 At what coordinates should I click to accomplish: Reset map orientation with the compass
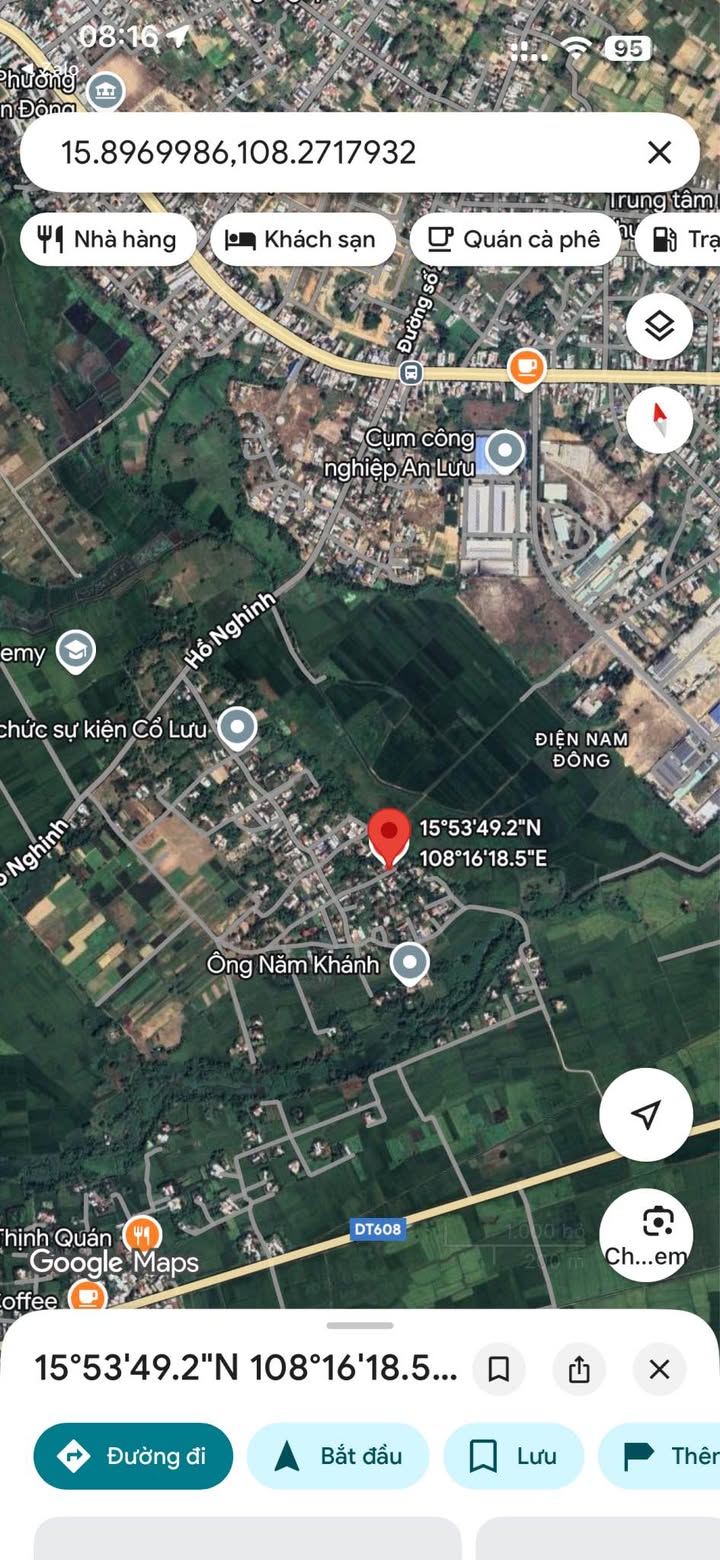[x=659, y=420]
